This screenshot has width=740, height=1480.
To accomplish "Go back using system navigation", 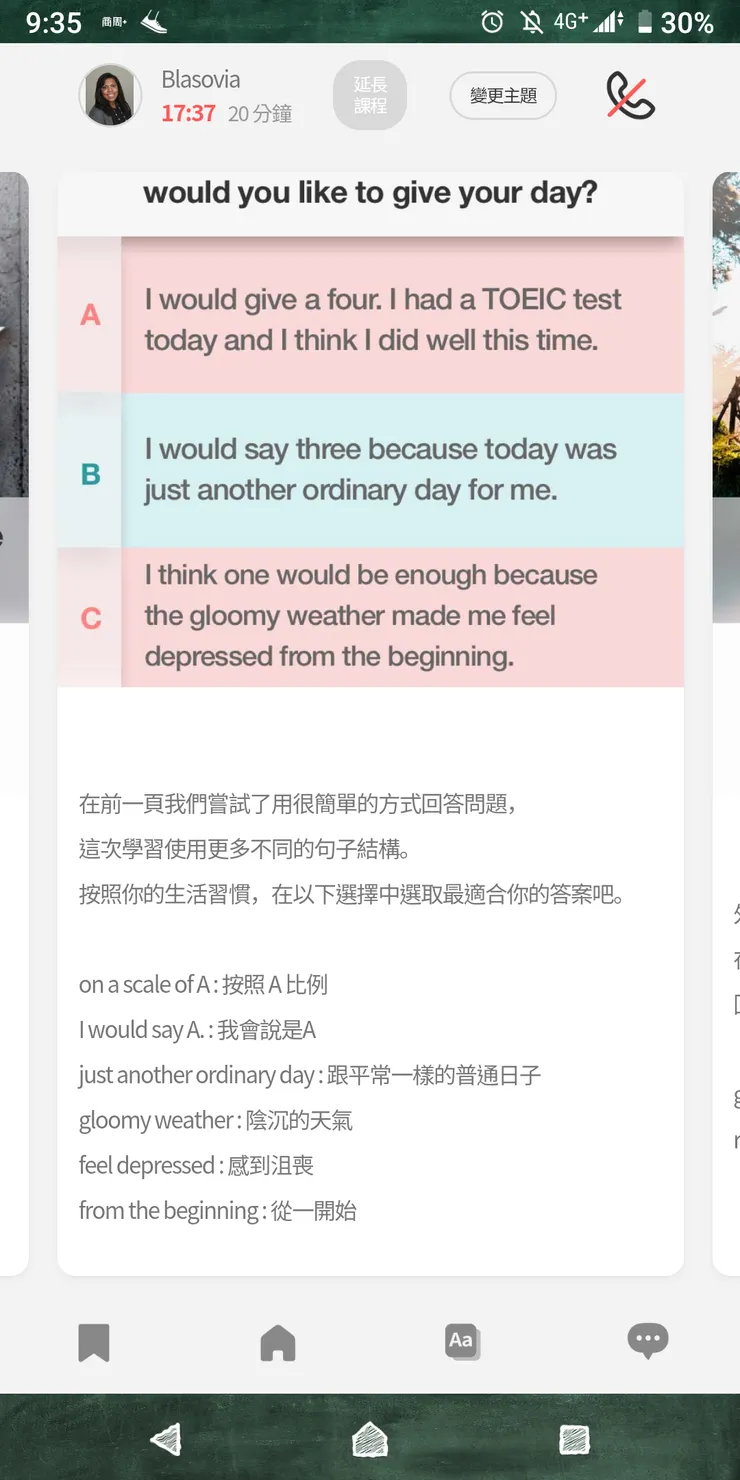I will pos(166,1439).
